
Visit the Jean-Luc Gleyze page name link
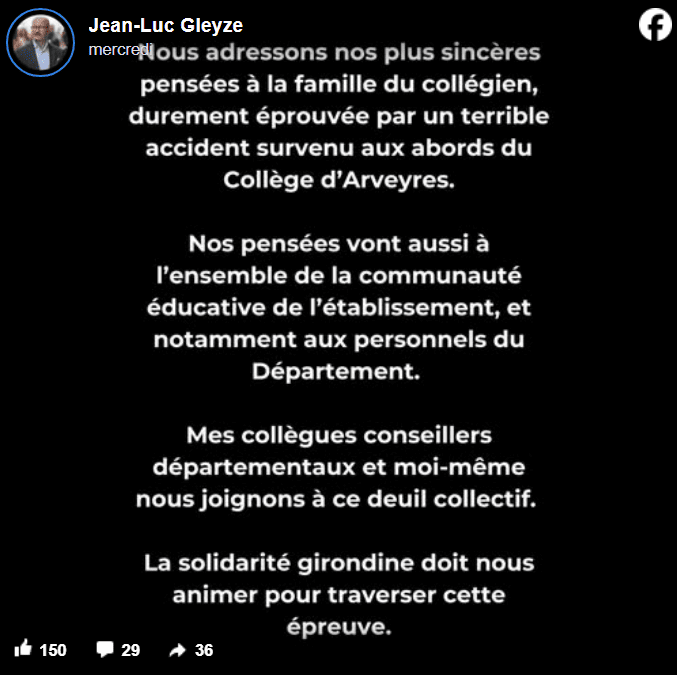[165, 26]
